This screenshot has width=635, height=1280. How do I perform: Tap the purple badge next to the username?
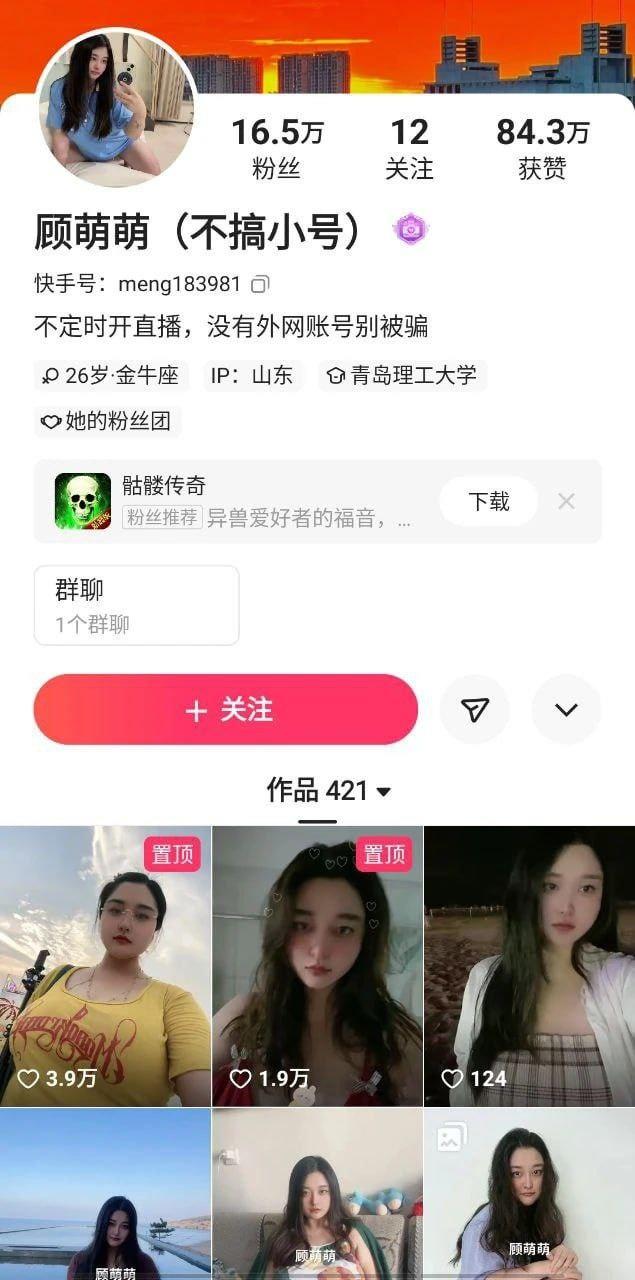410,230
